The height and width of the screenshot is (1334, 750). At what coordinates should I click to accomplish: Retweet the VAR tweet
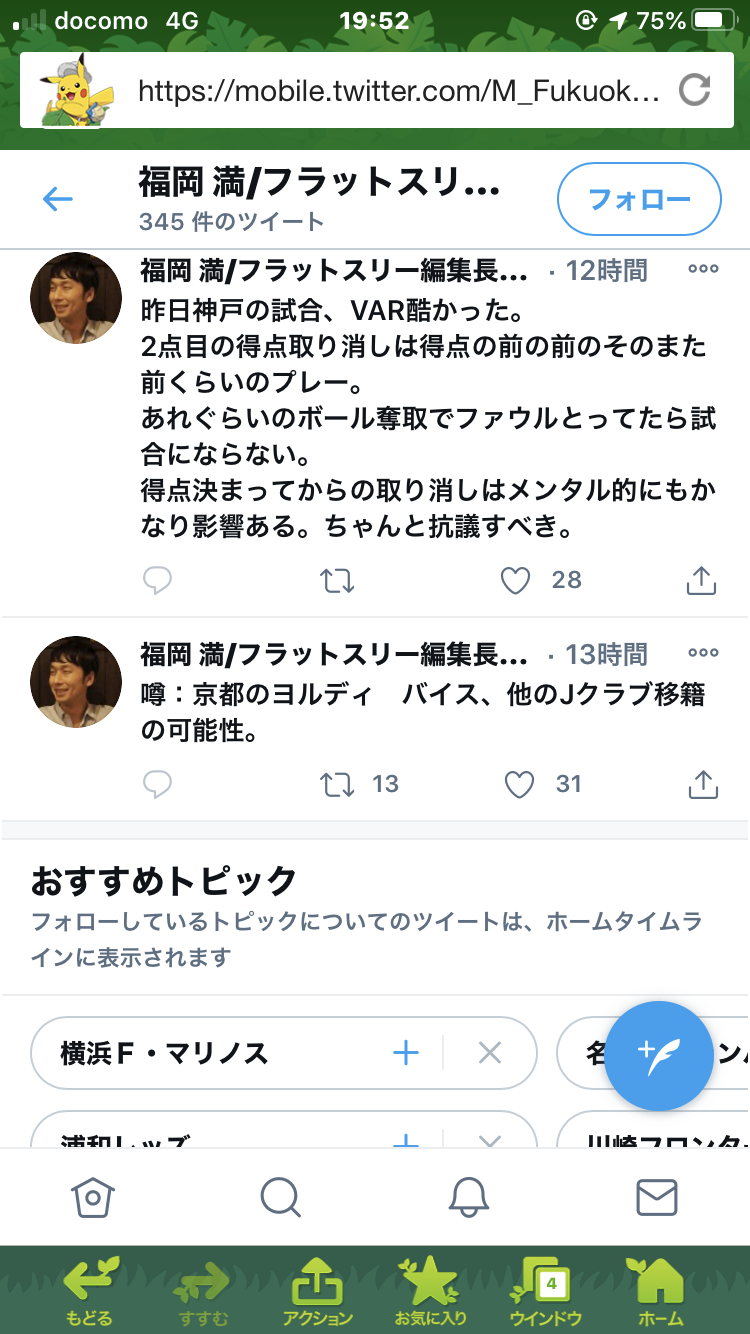pyautogui.click(x=338, y=580)
